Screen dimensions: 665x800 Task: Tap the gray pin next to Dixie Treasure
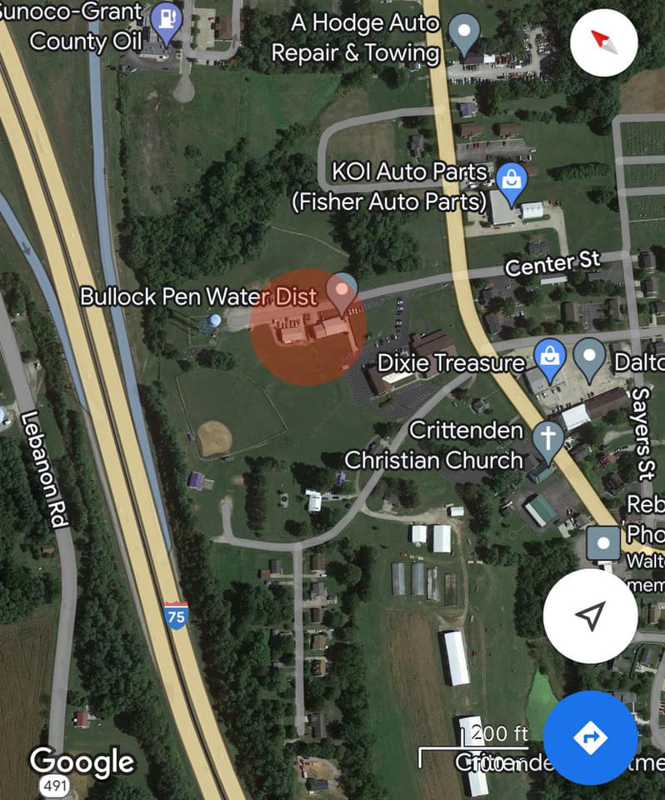(x=590, y=355)
